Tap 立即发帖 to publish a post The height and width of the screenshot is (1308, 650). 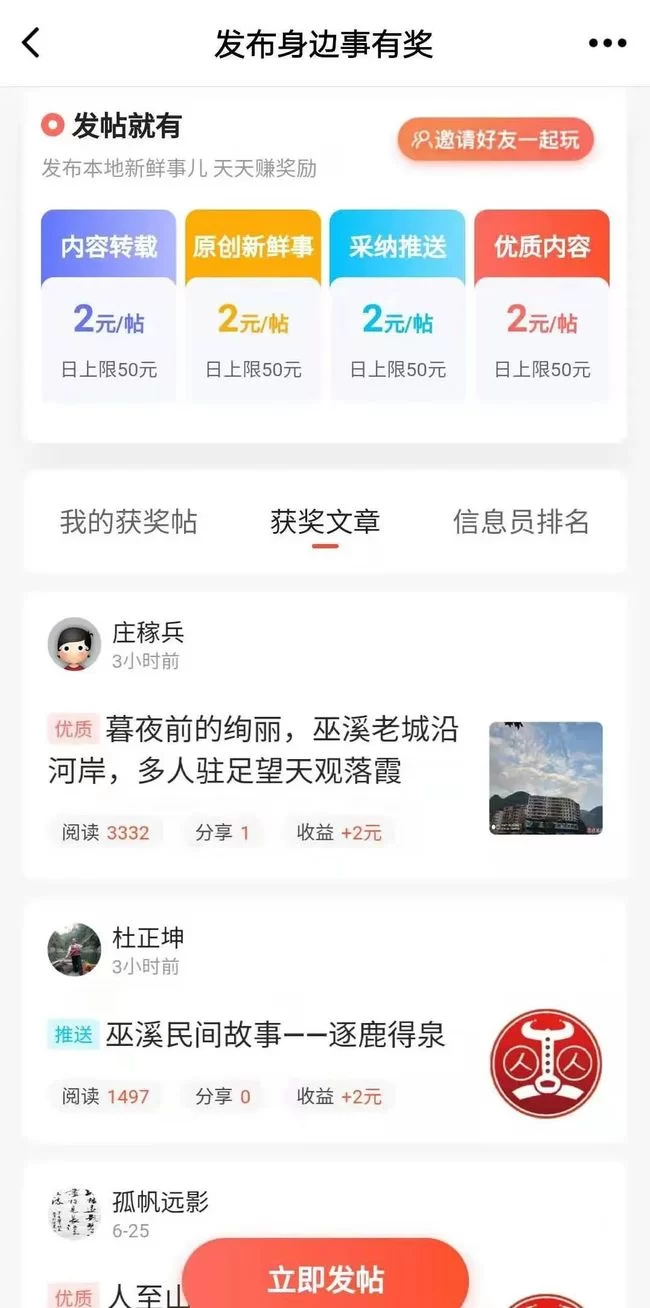325,1278
